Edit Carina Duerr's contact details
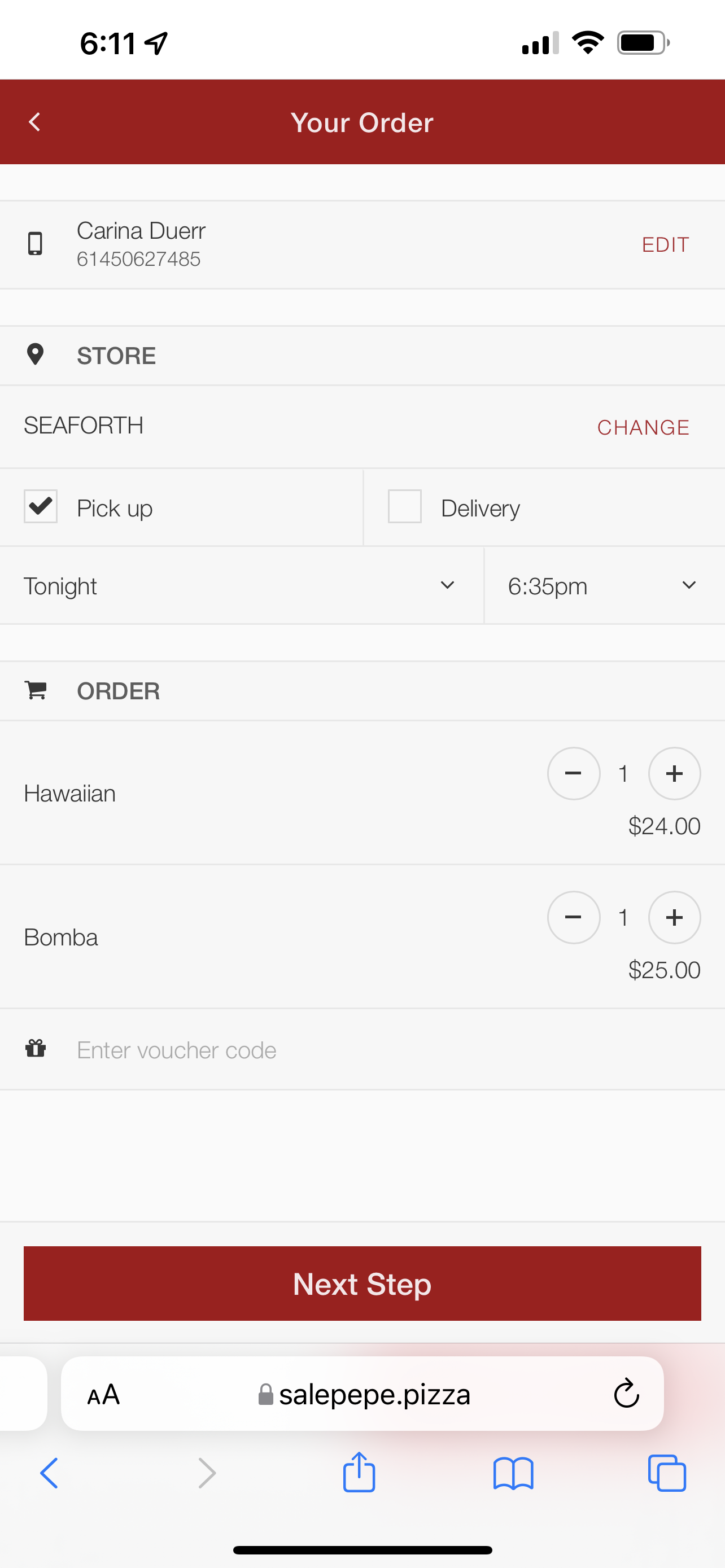The height and width of the screenshot is (1568, 725). (x=665, y=245)
